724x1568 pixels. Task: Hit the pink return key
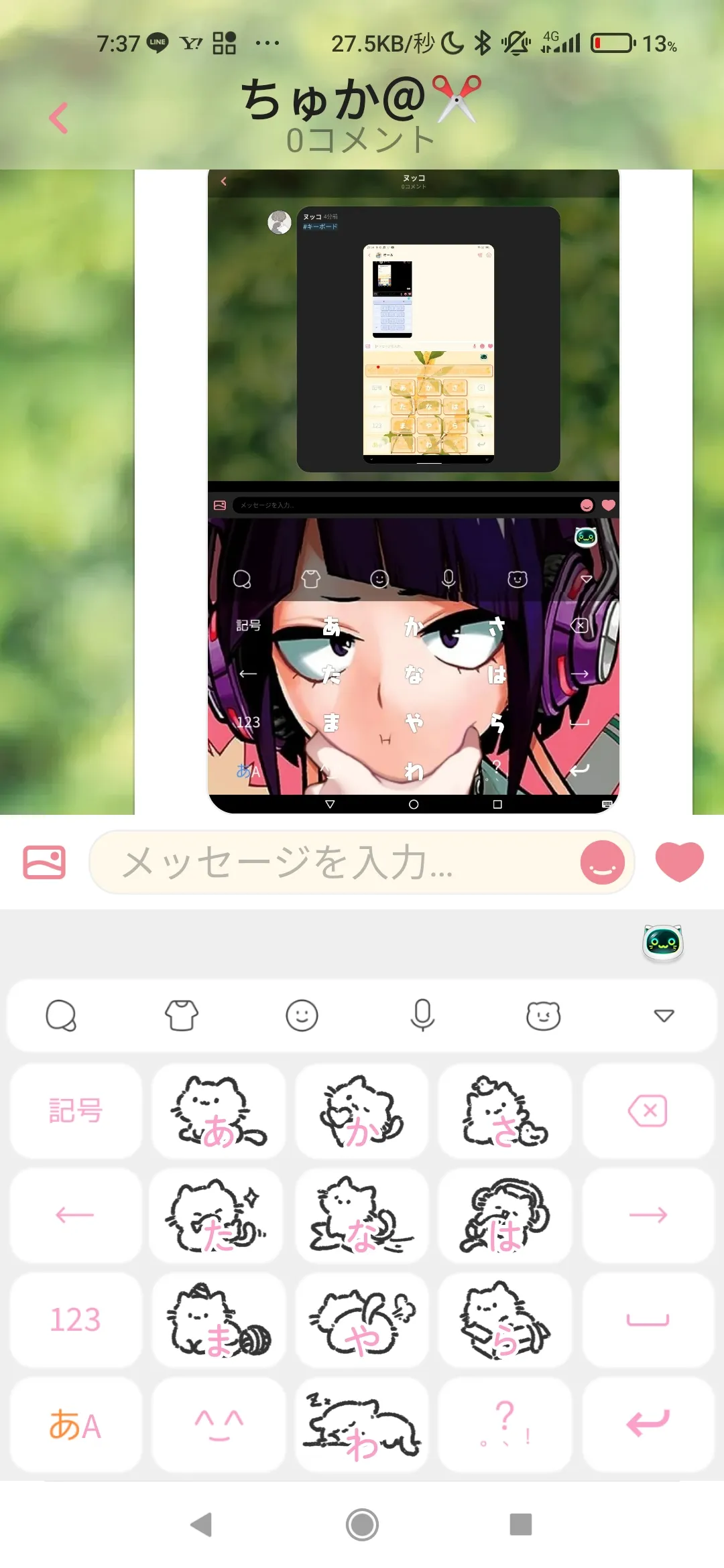[648, 1425]
